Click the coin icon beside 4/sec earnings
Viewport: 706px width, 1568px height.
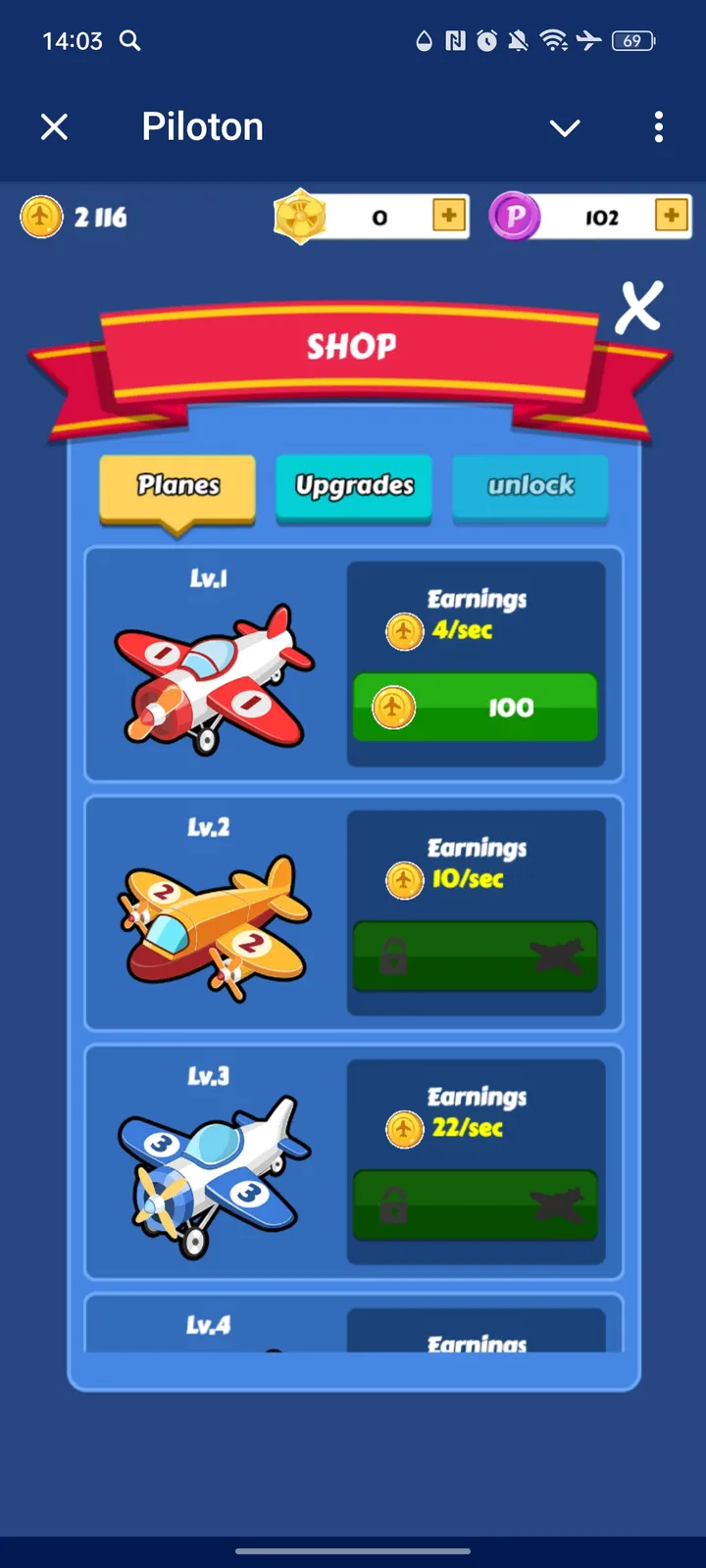[402, 631]
